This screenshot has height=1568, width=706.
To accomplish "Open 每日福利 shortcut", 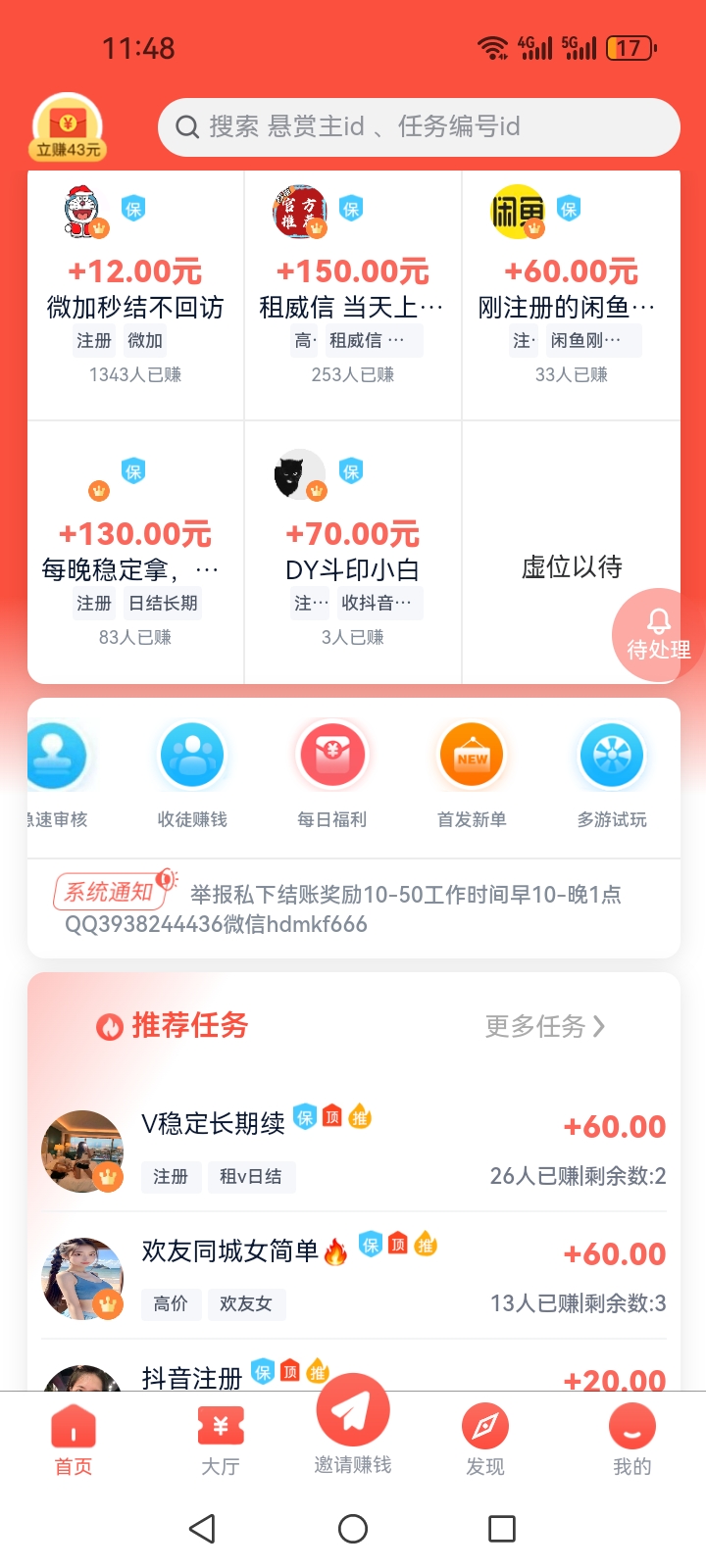I will tap(332, 774).
